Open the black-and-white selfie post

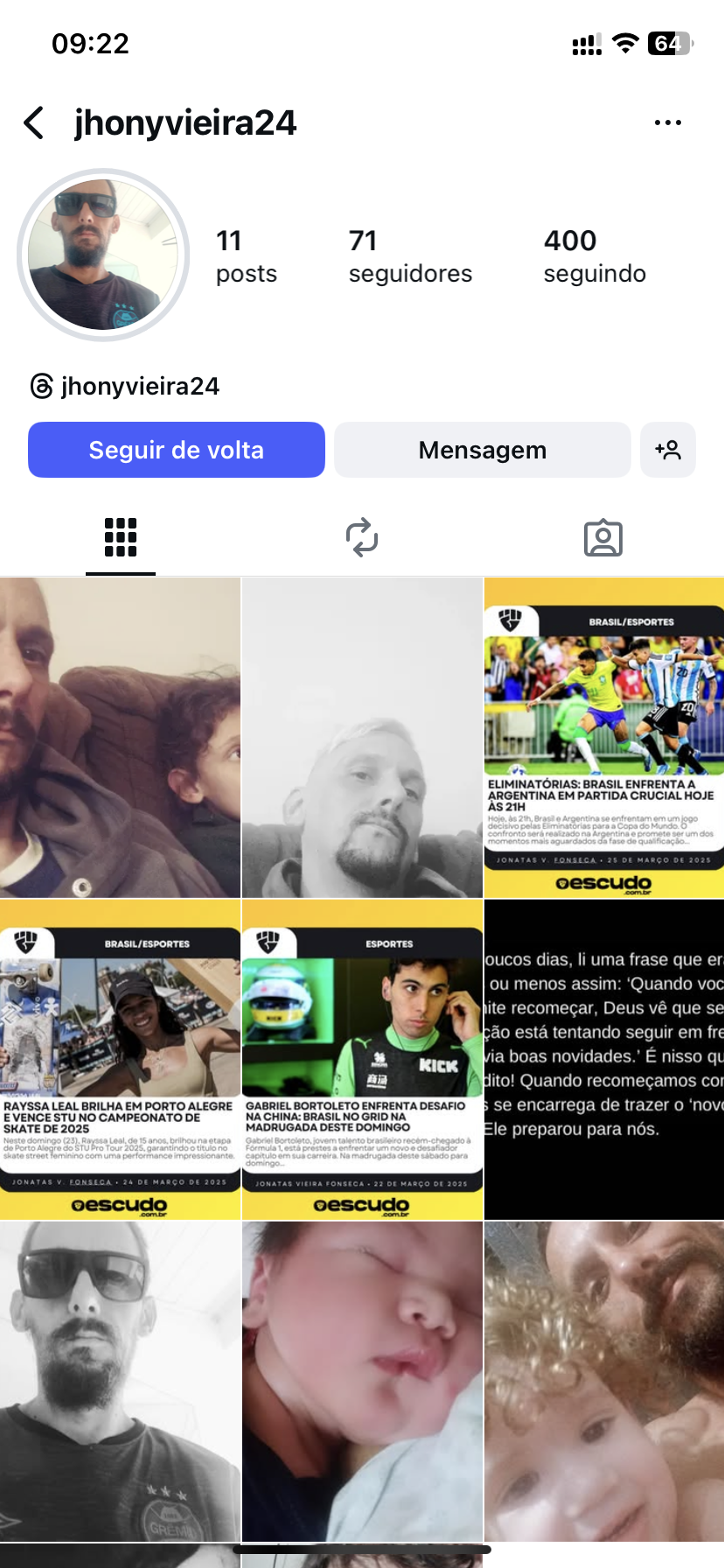362,738
